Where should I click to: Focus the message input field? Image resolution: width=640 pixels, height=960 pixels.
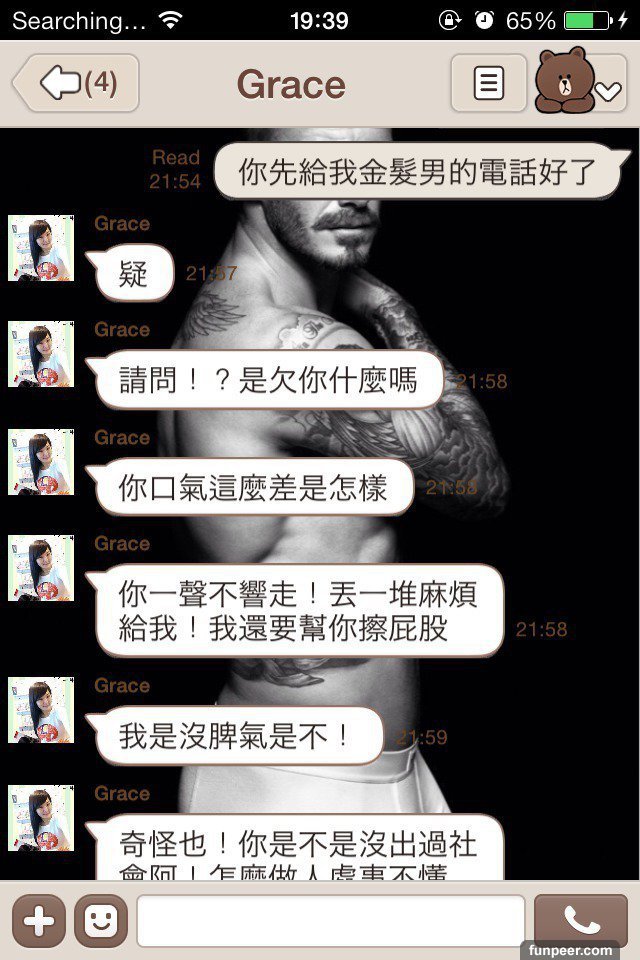click(330, 920)
